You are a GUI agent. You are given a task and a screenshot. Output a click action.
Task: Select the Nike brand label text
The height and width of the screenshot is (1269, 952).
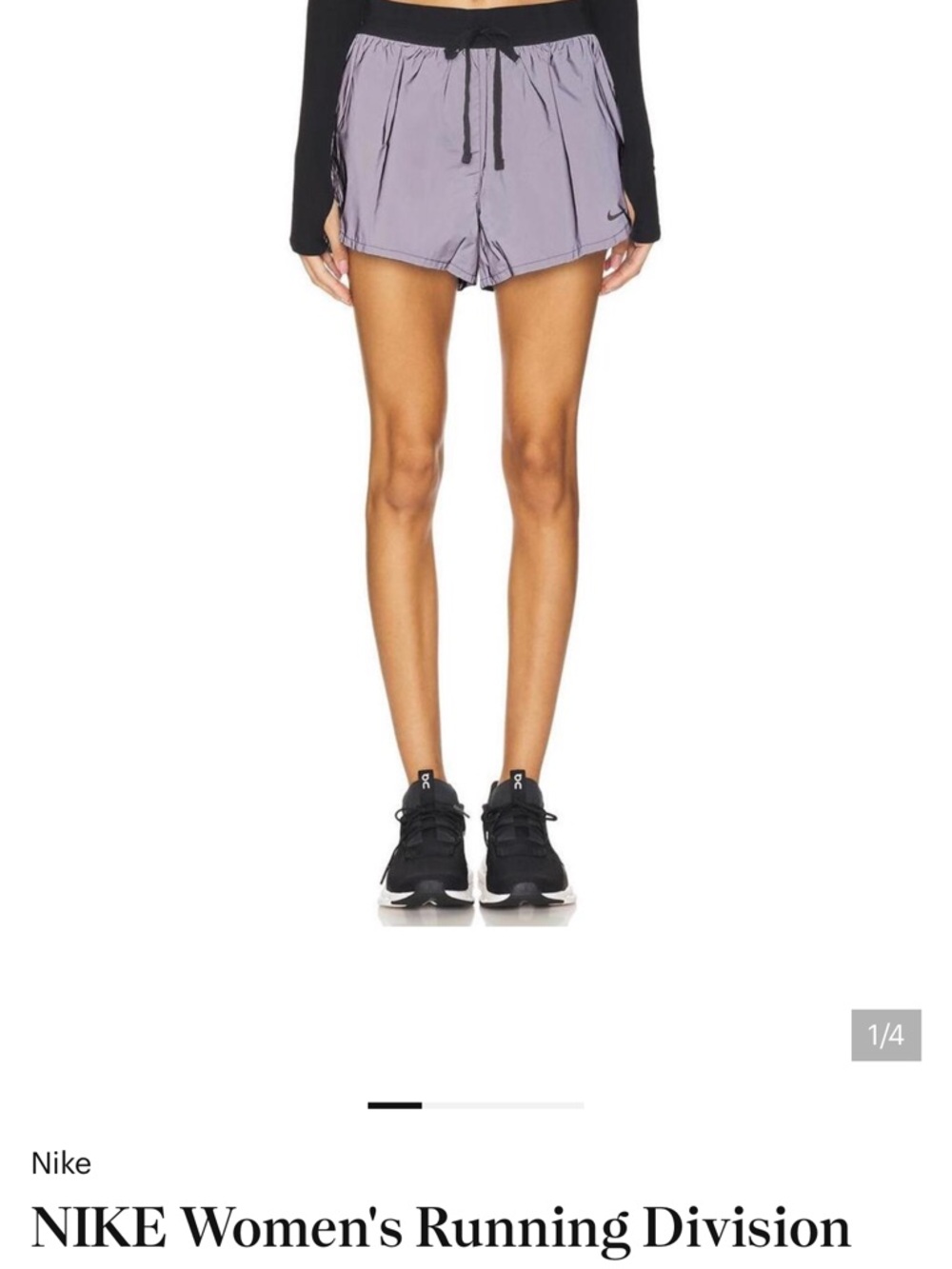pyautogui.click(x=62, y=1163)
